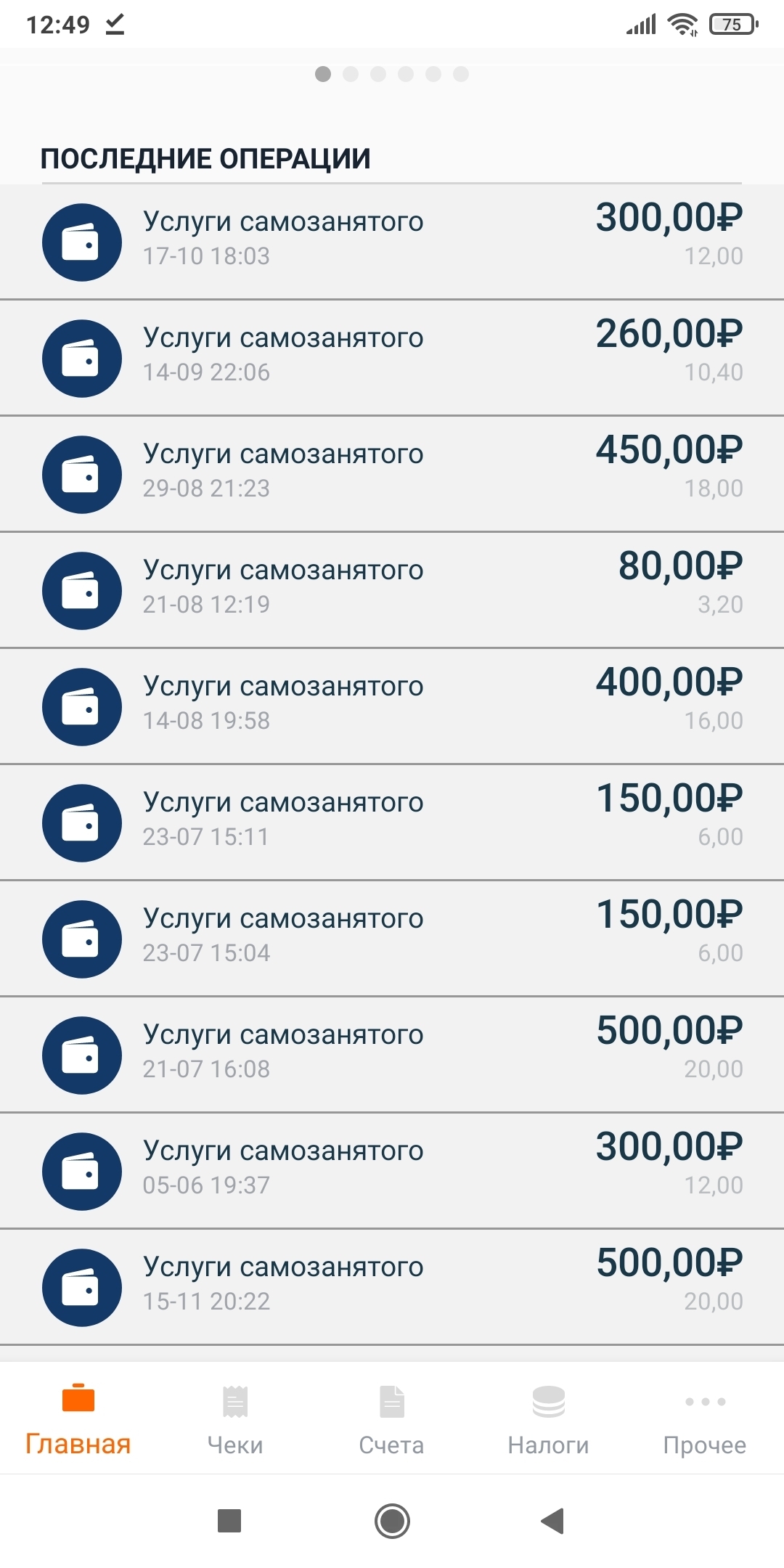Open the 500,00₽ operation from 15-11 20:22
The width and height of the screenshot is (784, 1568).
coord(392,1287)
